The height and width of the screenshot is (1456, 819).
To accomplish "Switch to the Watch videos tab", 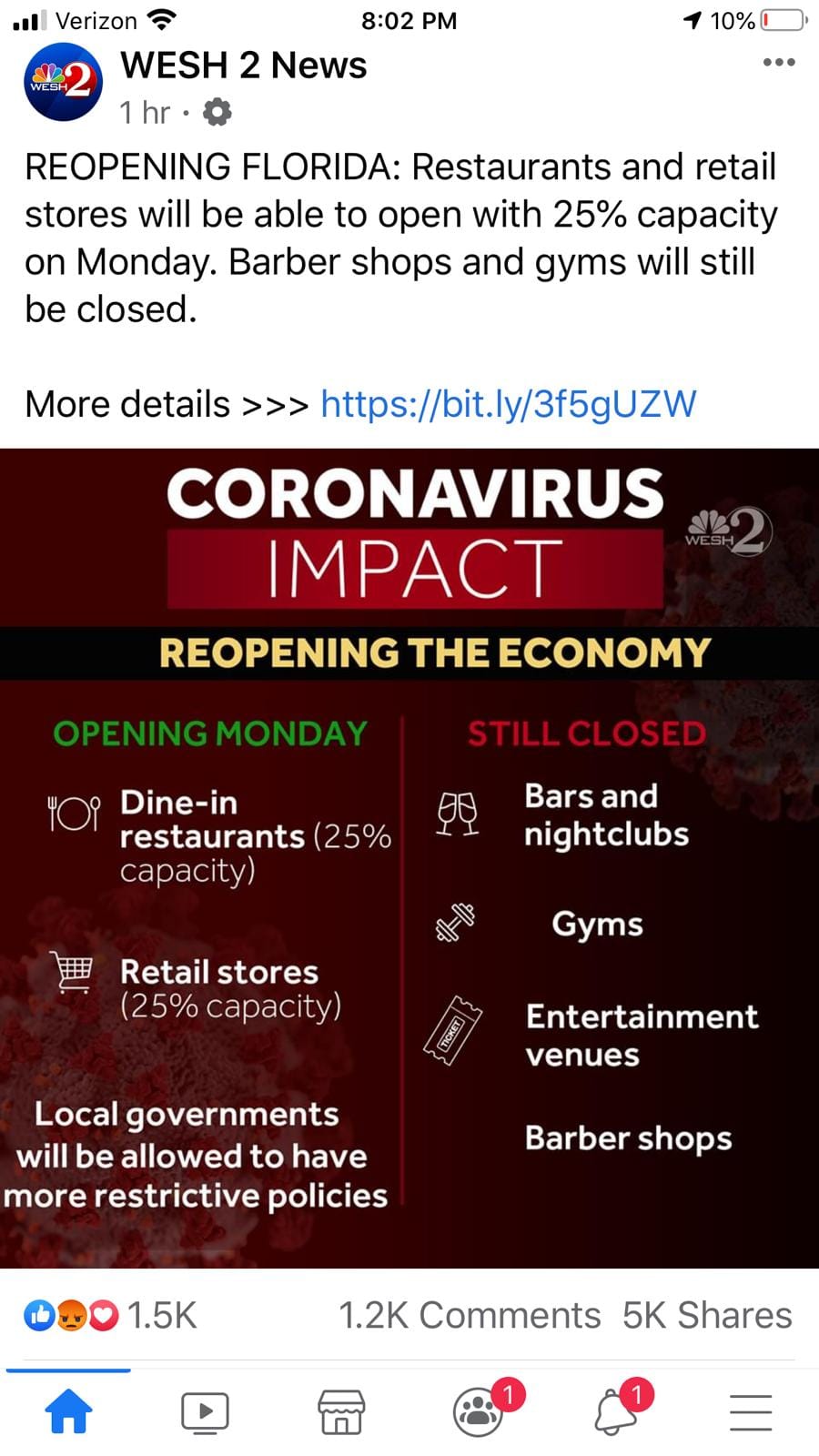I will coord(205,1412).
